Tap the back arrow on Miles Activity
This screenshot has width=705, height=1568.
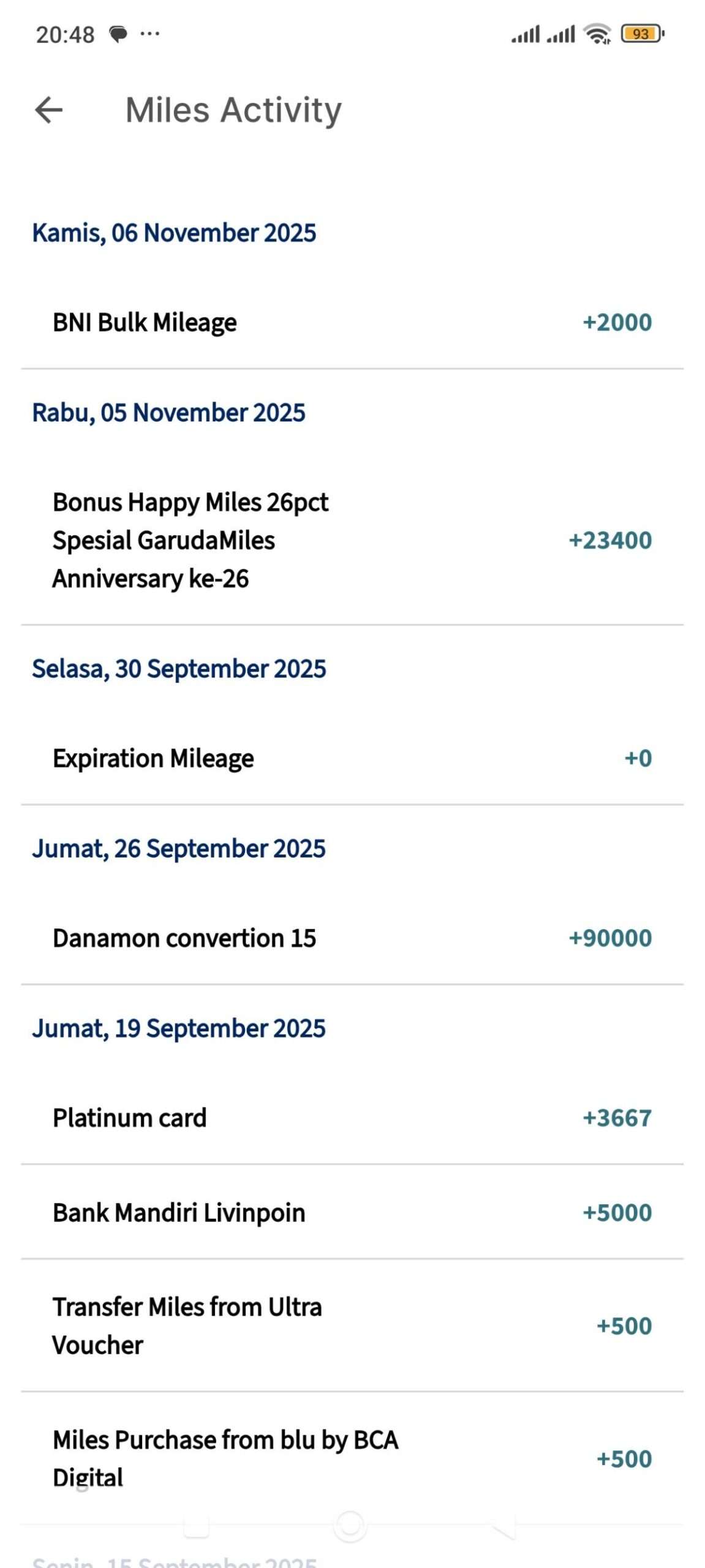pyautogui.click(x=48, y=110)
